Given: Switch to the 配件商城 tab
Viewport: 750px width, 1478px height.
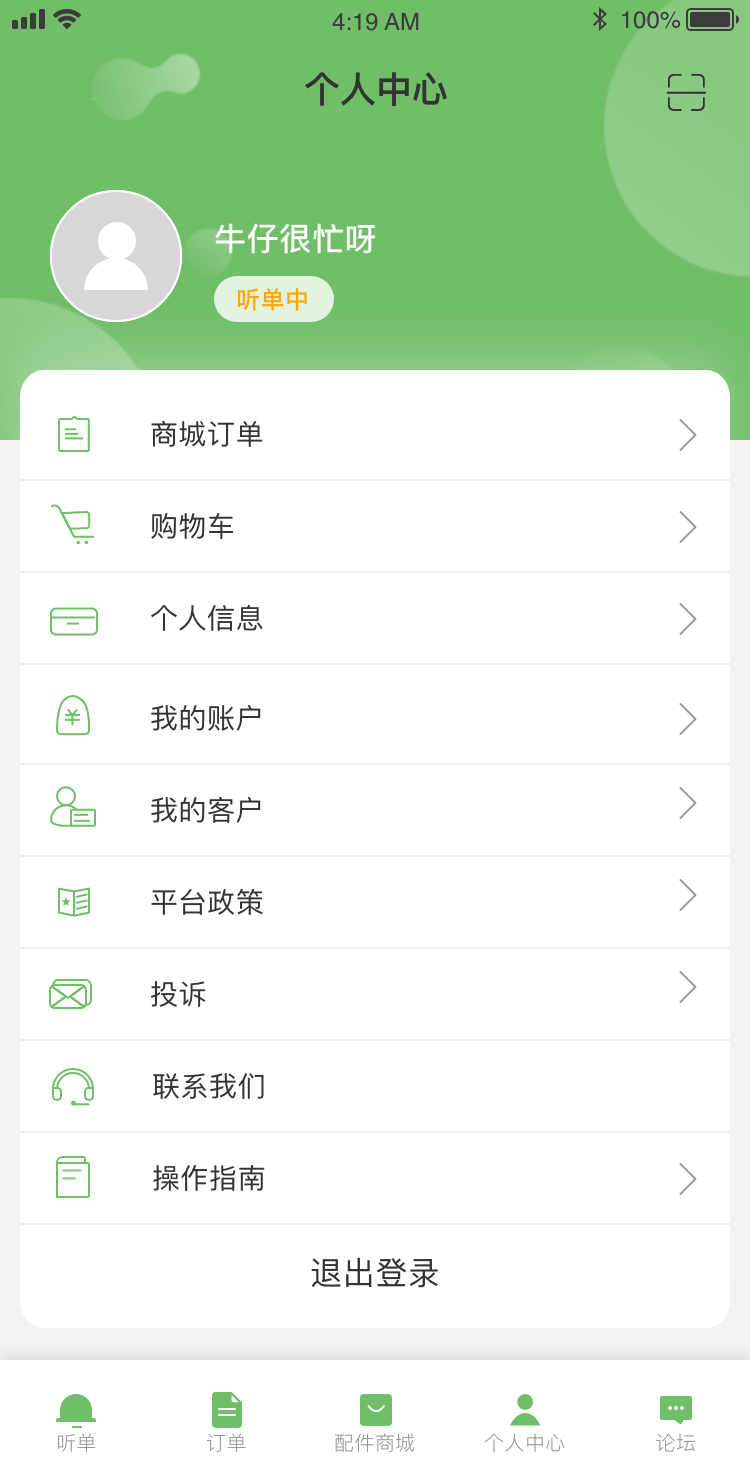Looking at the screenshot, I should [x=375, y=1421].
